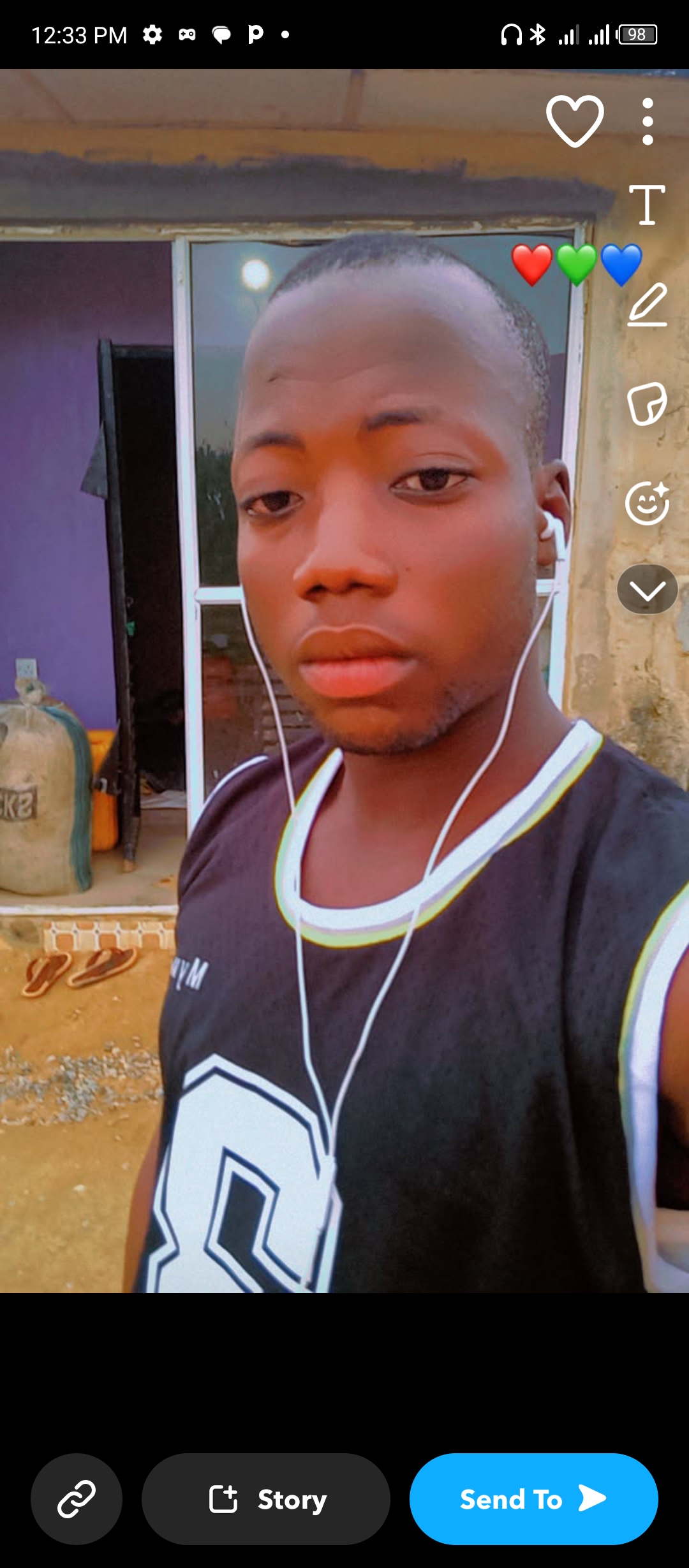689x1568 pixels.
Task: Tap Send To to choose recipients
Action: coord(533,1498)
